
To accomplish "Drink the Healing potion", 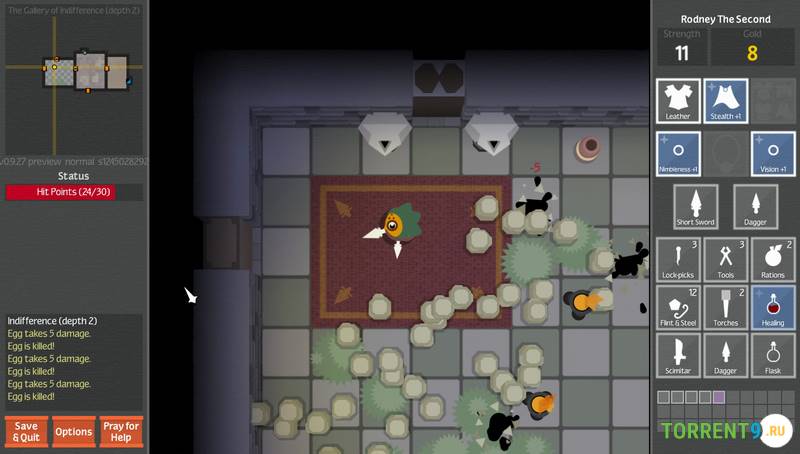I will click(773, 307).
